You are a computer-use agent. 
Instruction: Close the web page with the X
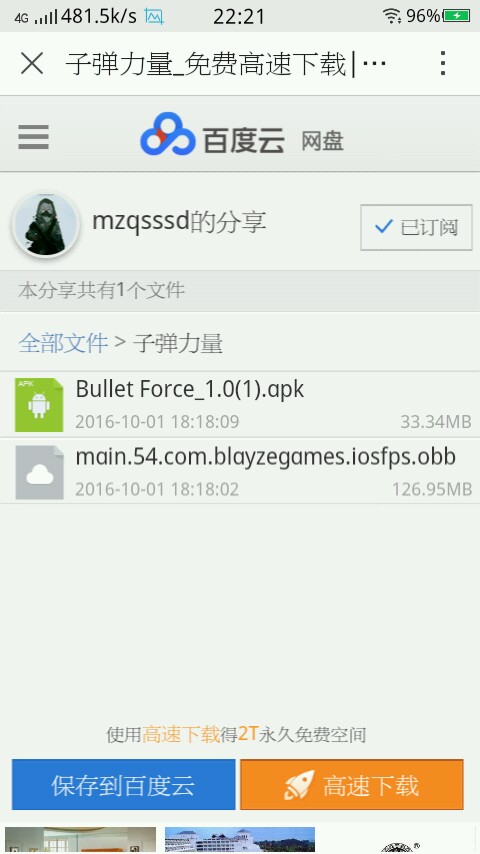click(x=32, y=64)
